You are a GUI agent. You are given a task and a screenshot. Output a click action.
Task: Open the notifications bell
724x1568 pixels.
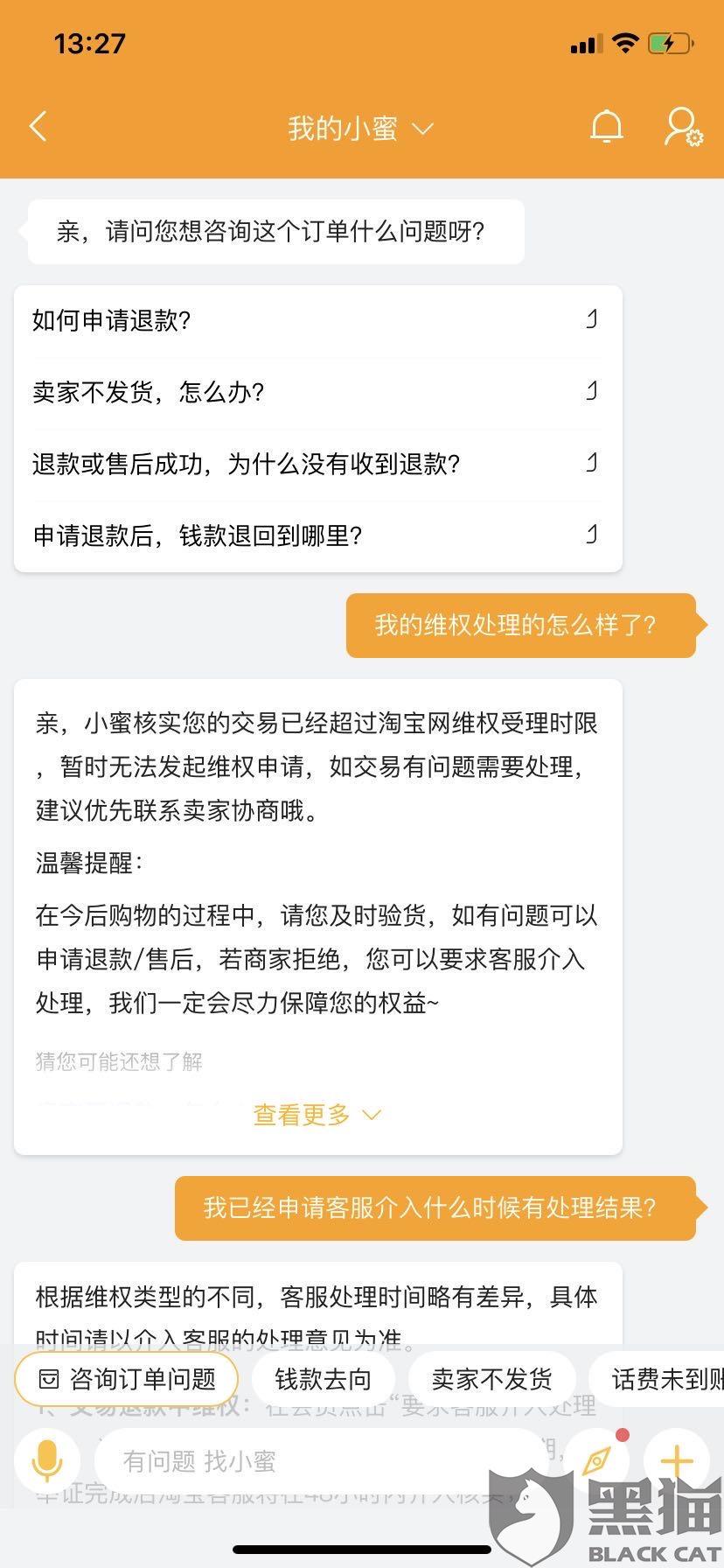pos(606,127)
